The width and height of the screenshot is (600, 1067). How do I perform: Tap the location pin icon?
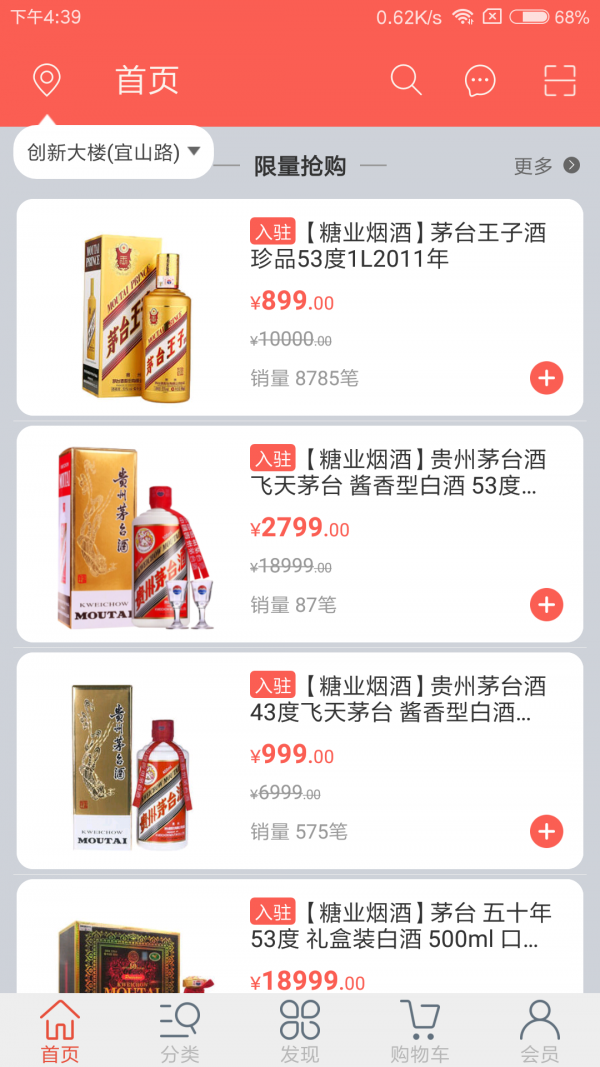click(47, 80)
